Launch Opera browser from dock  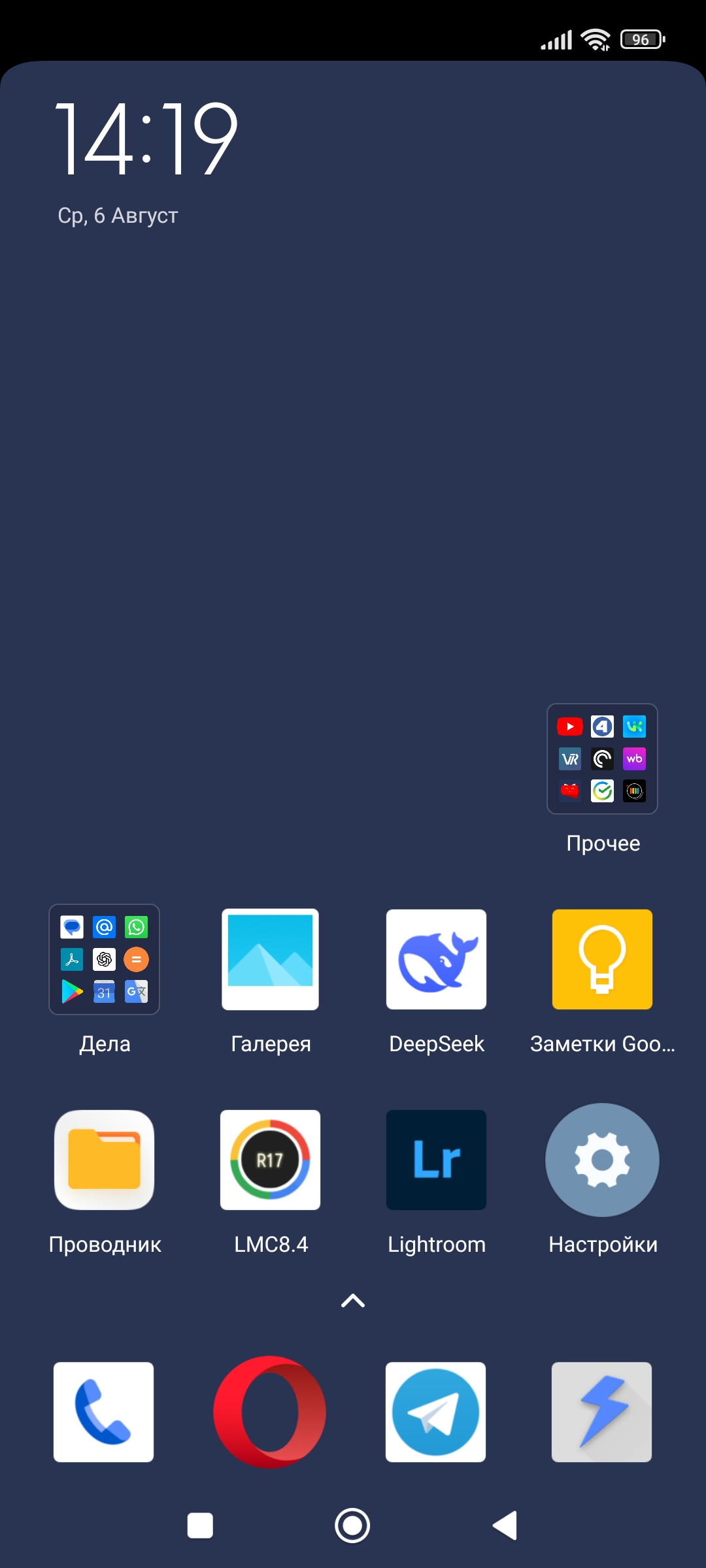tap(270, 1412)
